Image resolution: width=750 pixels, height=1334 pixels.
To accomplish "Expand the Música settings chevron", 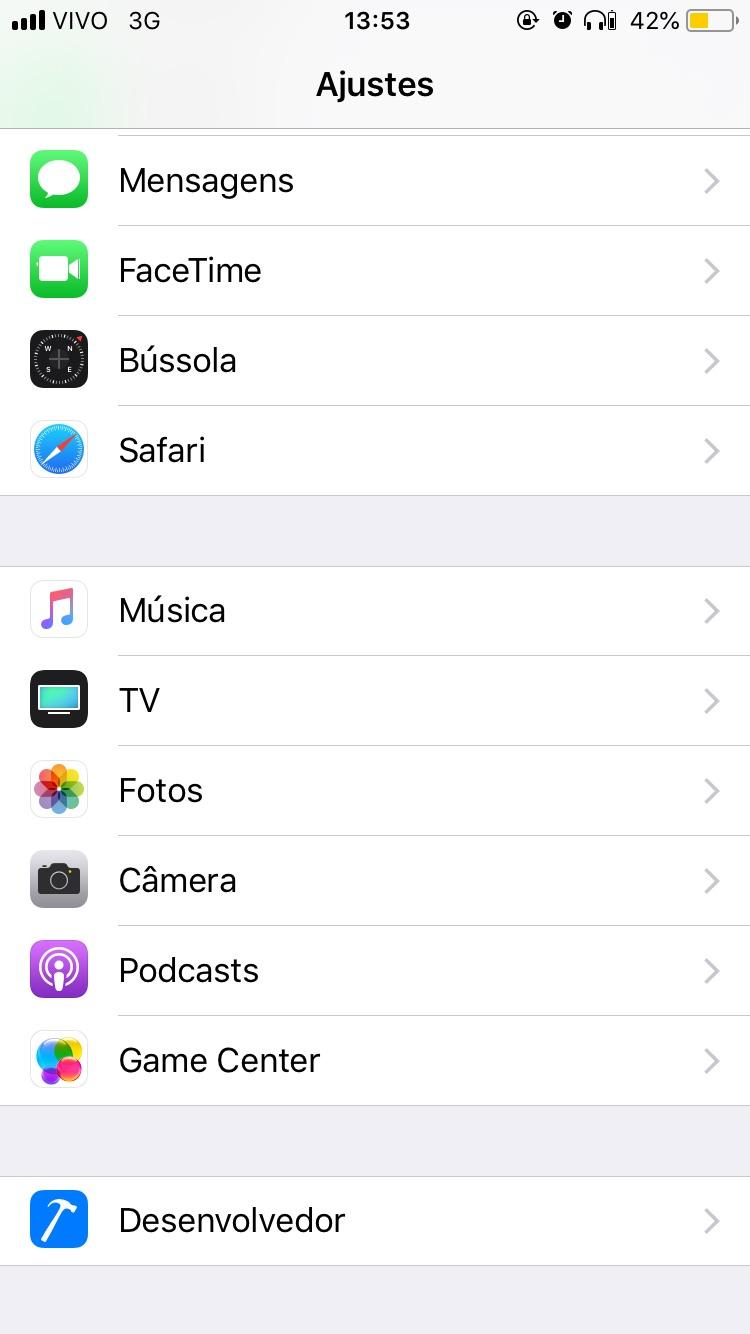I will (x=711, y=610).
